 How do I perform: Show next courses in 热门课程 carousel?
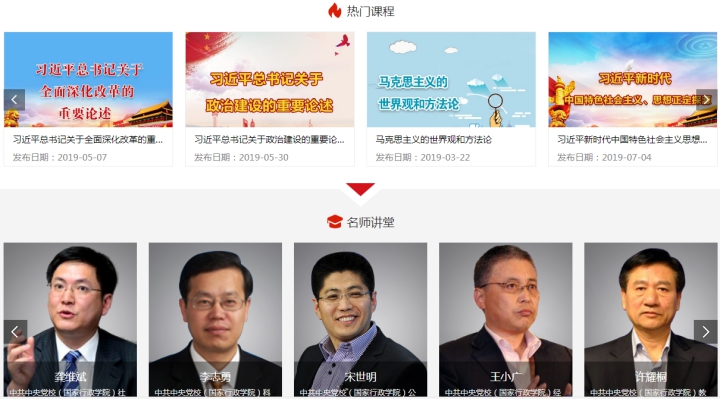706,99
